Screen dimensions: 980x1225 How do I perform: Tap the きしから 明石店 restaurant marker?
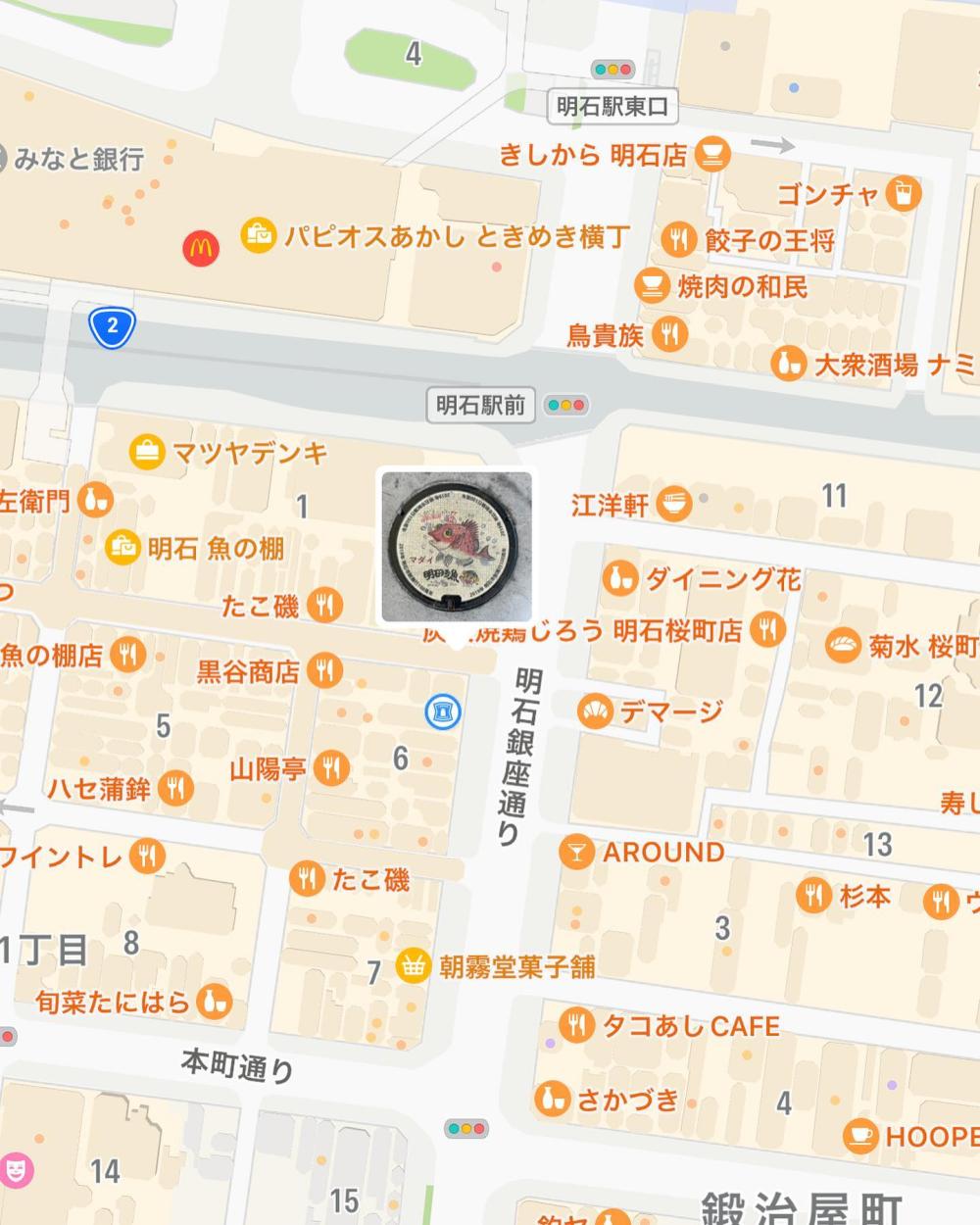(712, 155)
